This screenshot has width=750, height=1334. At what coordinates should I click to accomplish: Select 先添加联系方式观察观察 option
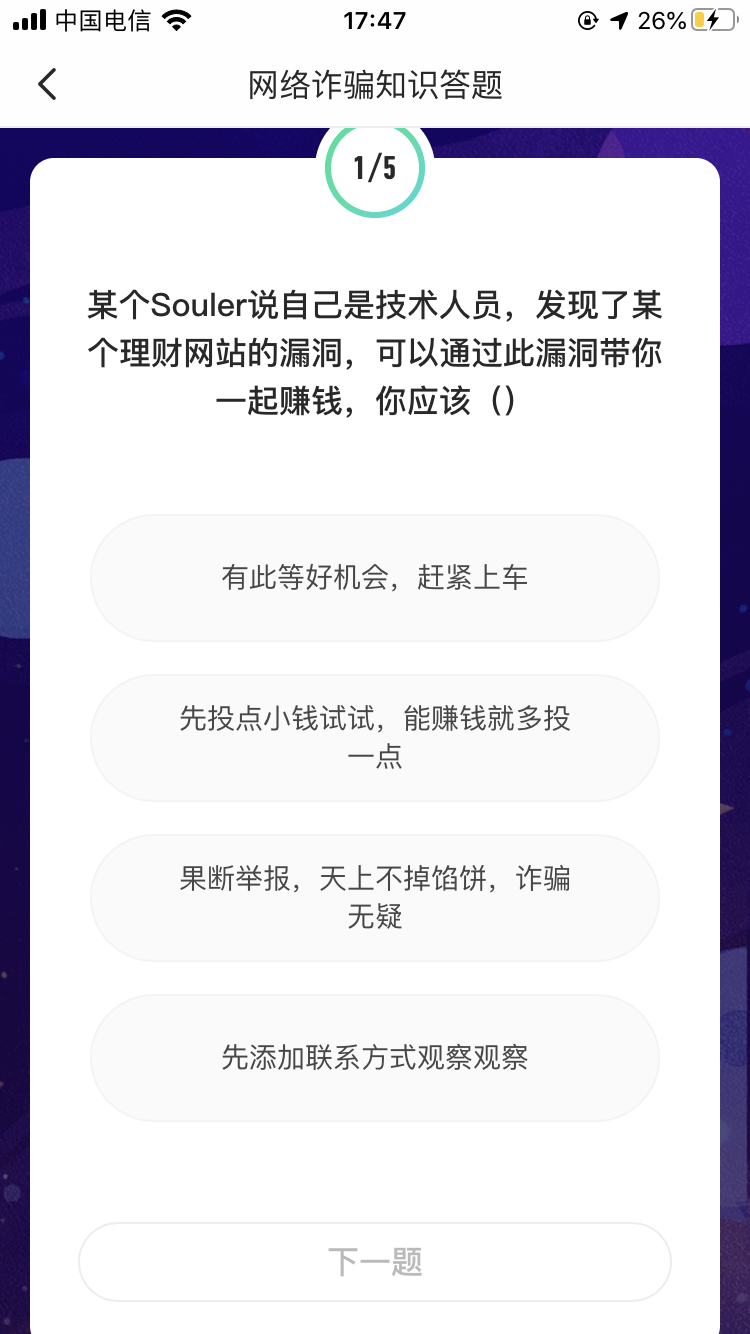point(375,1058)
